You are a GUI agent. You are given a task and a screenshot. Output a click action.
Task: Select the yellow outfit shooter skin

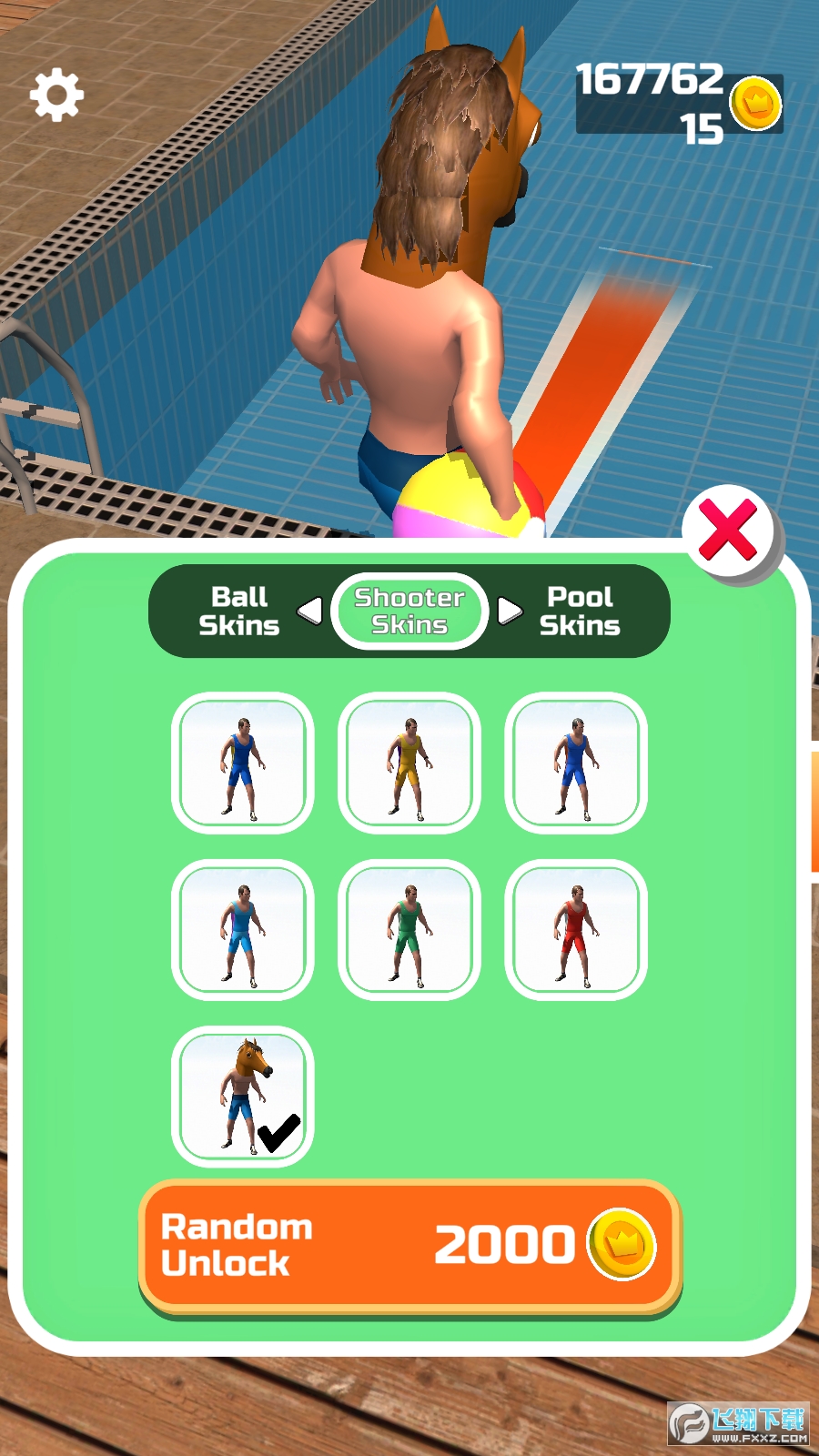pyautogui.click(x=409, y=763)
